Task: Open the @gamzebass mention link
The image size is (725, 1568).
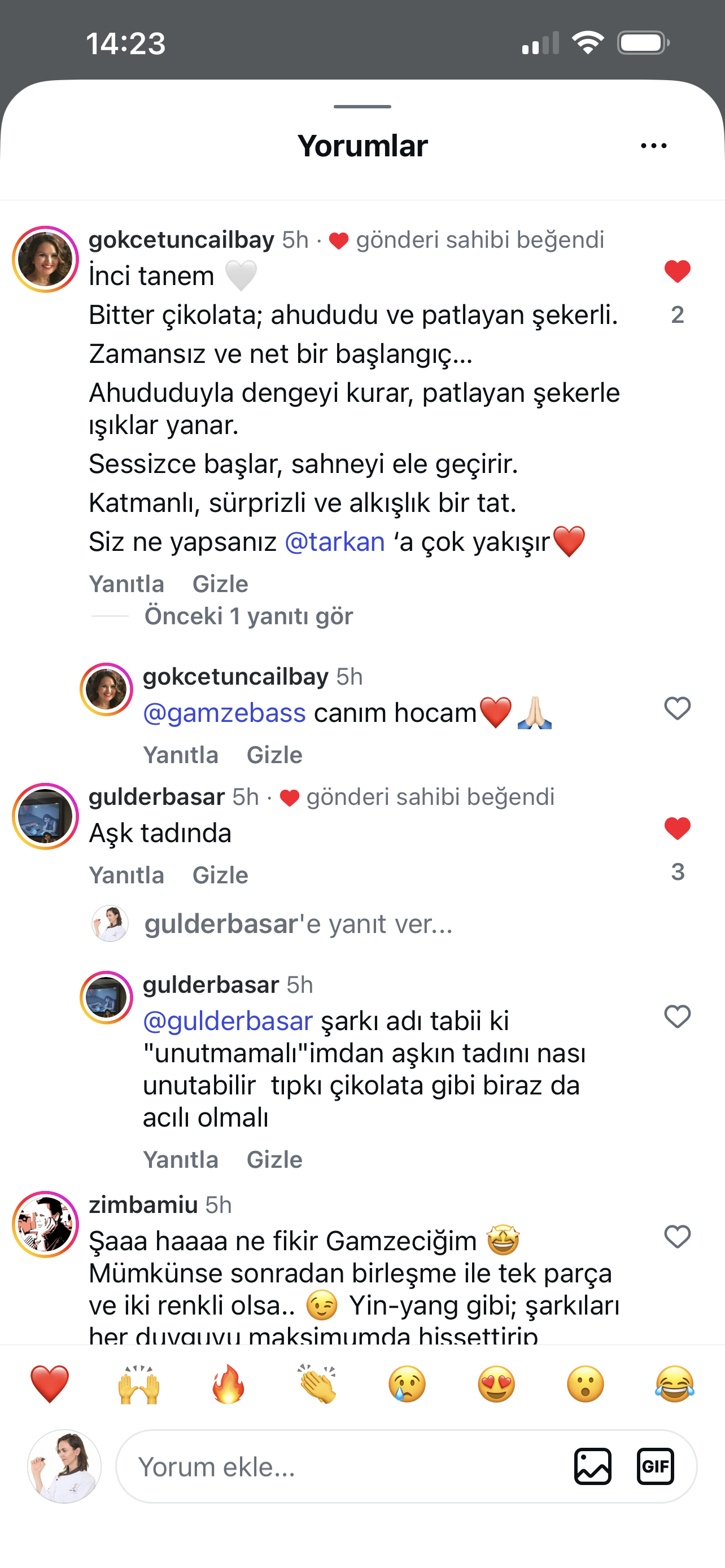Action: [224, 713]
